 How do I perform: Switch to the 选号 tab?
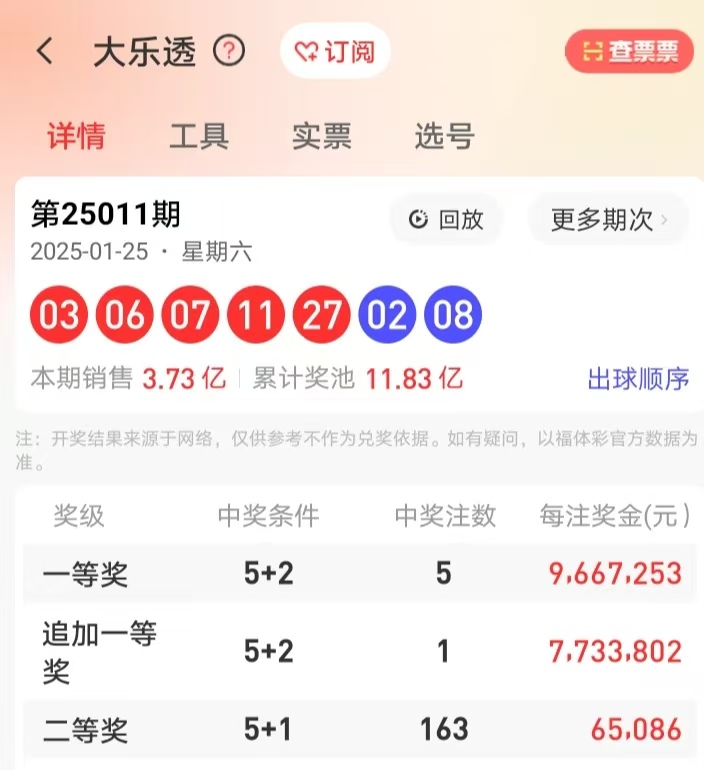click(444, 136)
